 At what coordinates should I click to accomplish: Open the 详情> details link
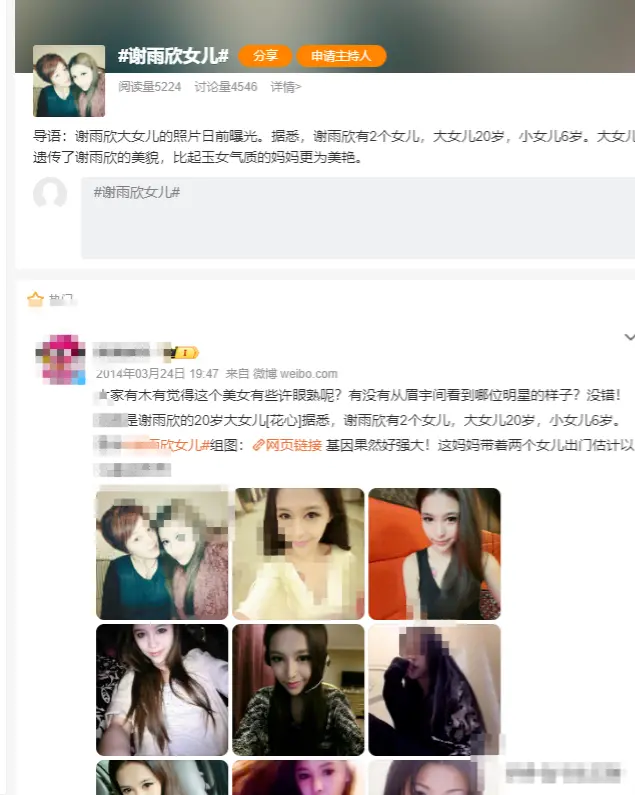(286, 87)
